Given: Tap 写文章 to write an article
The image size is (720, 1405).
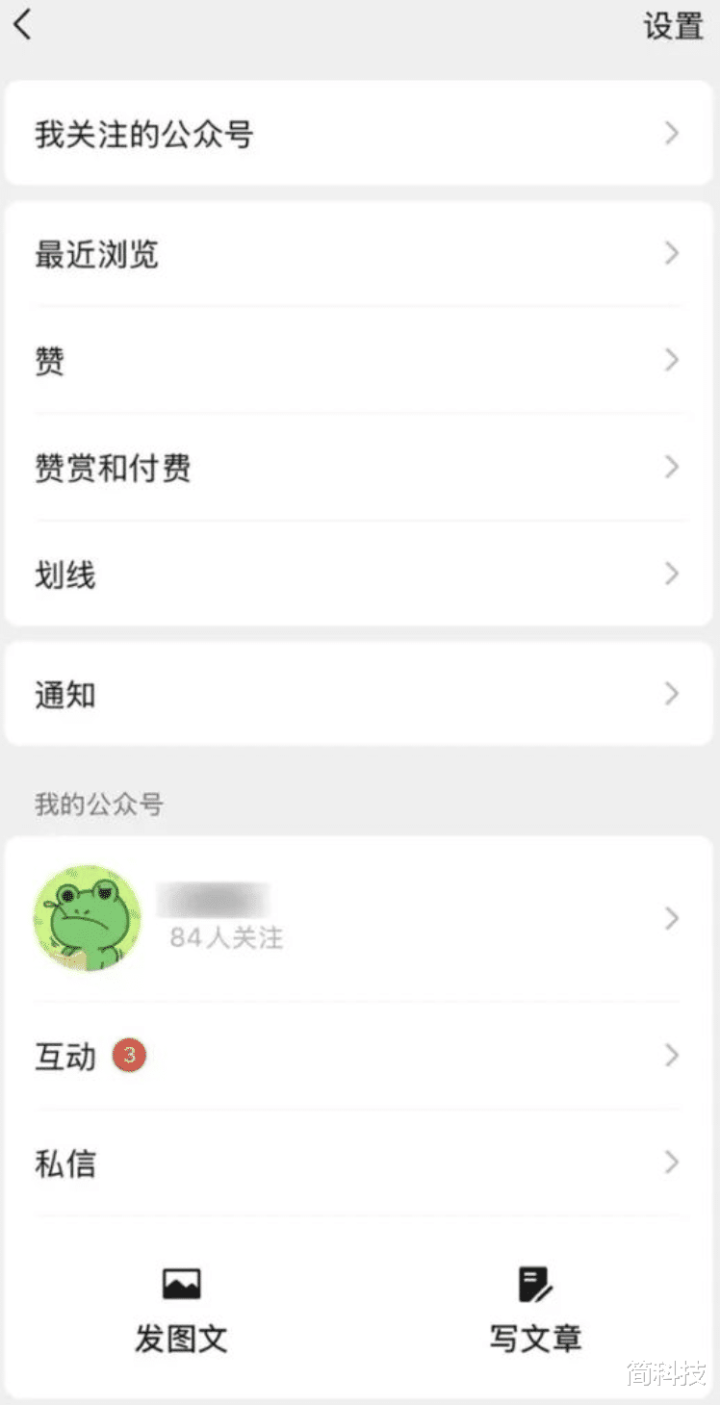Looking at the screenshot, I should tap(535, 1310).
